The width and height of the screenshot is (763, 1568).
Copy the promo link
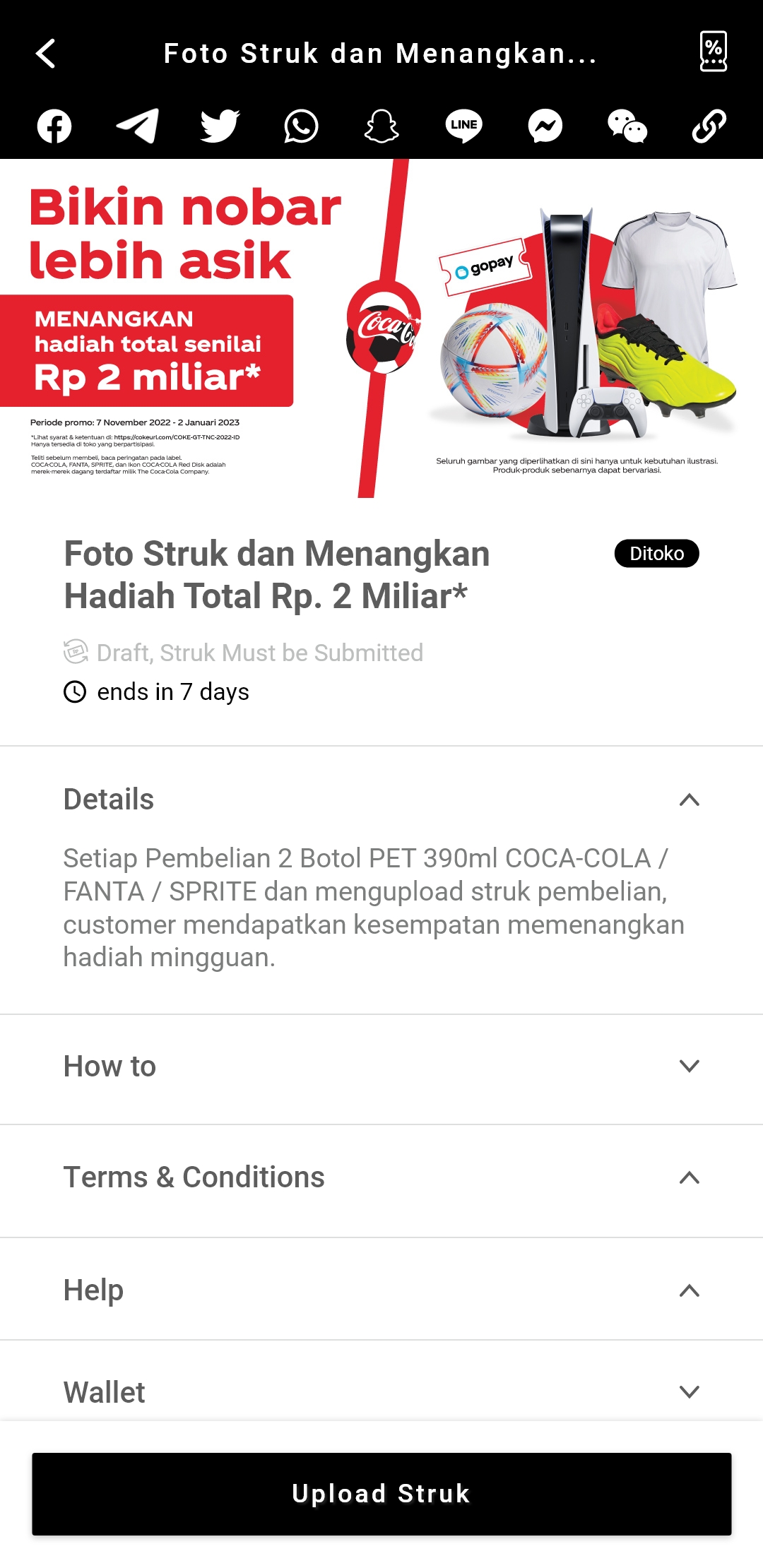pos(709,126)
